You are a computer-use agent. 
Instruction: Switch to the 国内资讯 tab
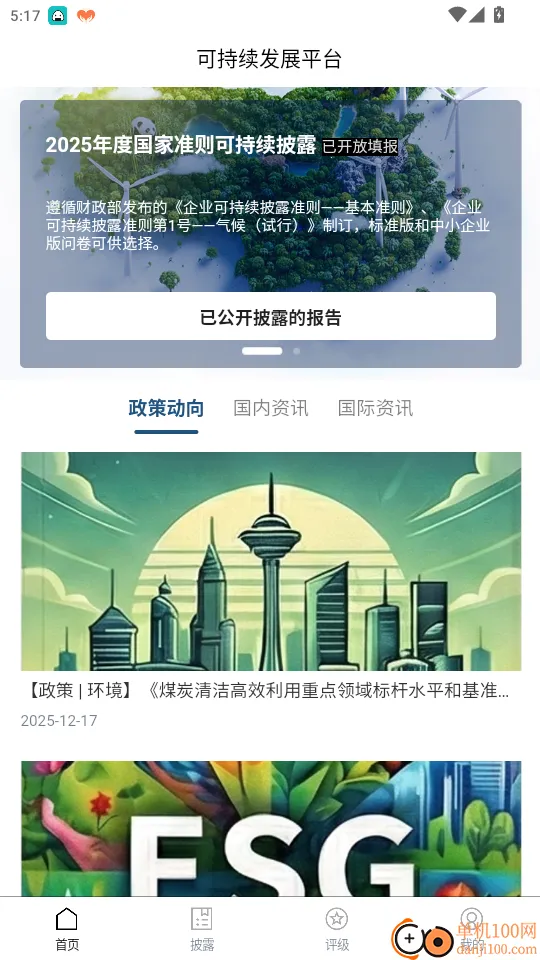pos(271,408)
